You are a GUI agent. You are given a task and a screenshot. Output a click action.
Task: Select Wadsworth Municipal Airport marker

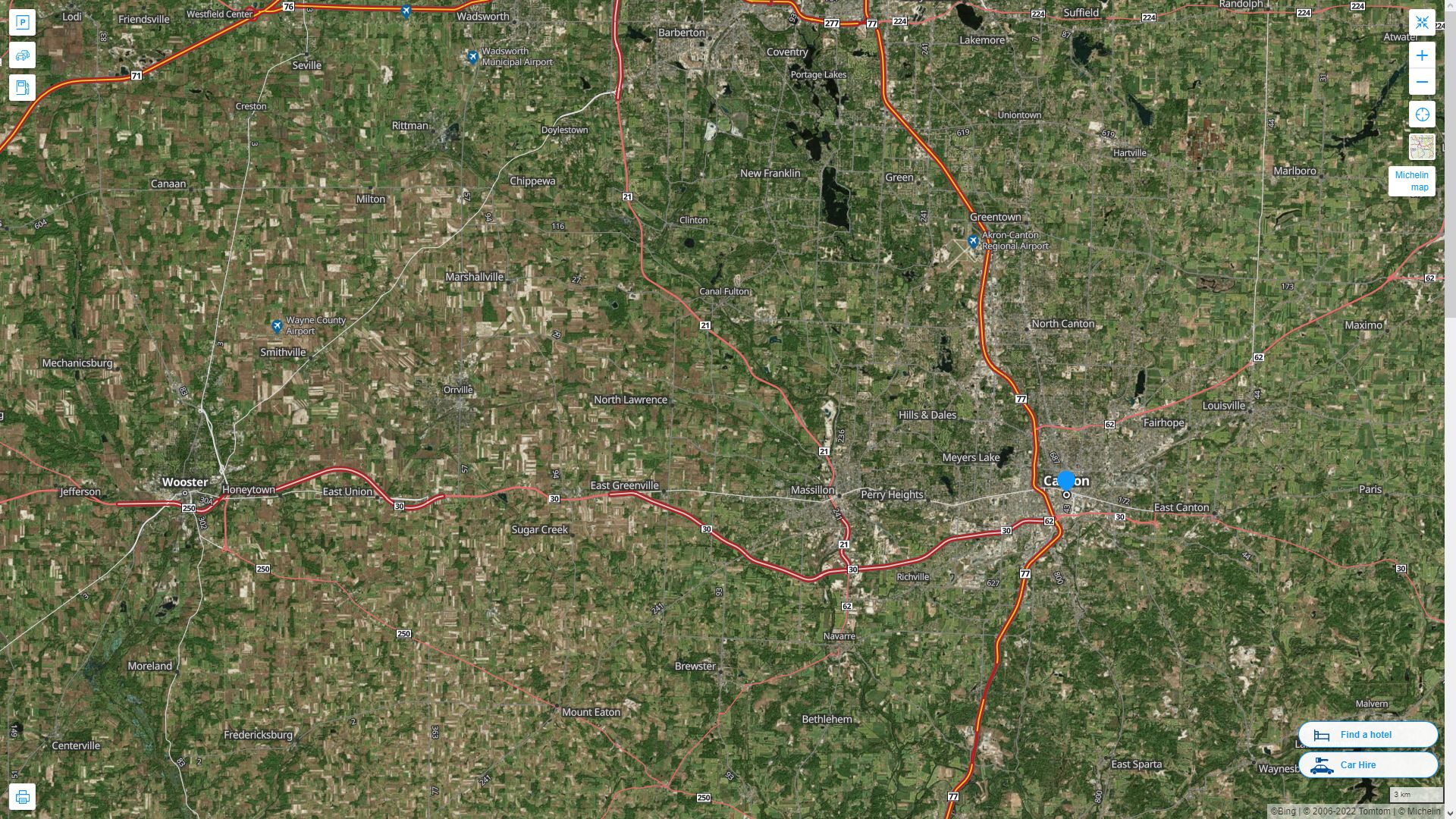click(x=472, y=57)
